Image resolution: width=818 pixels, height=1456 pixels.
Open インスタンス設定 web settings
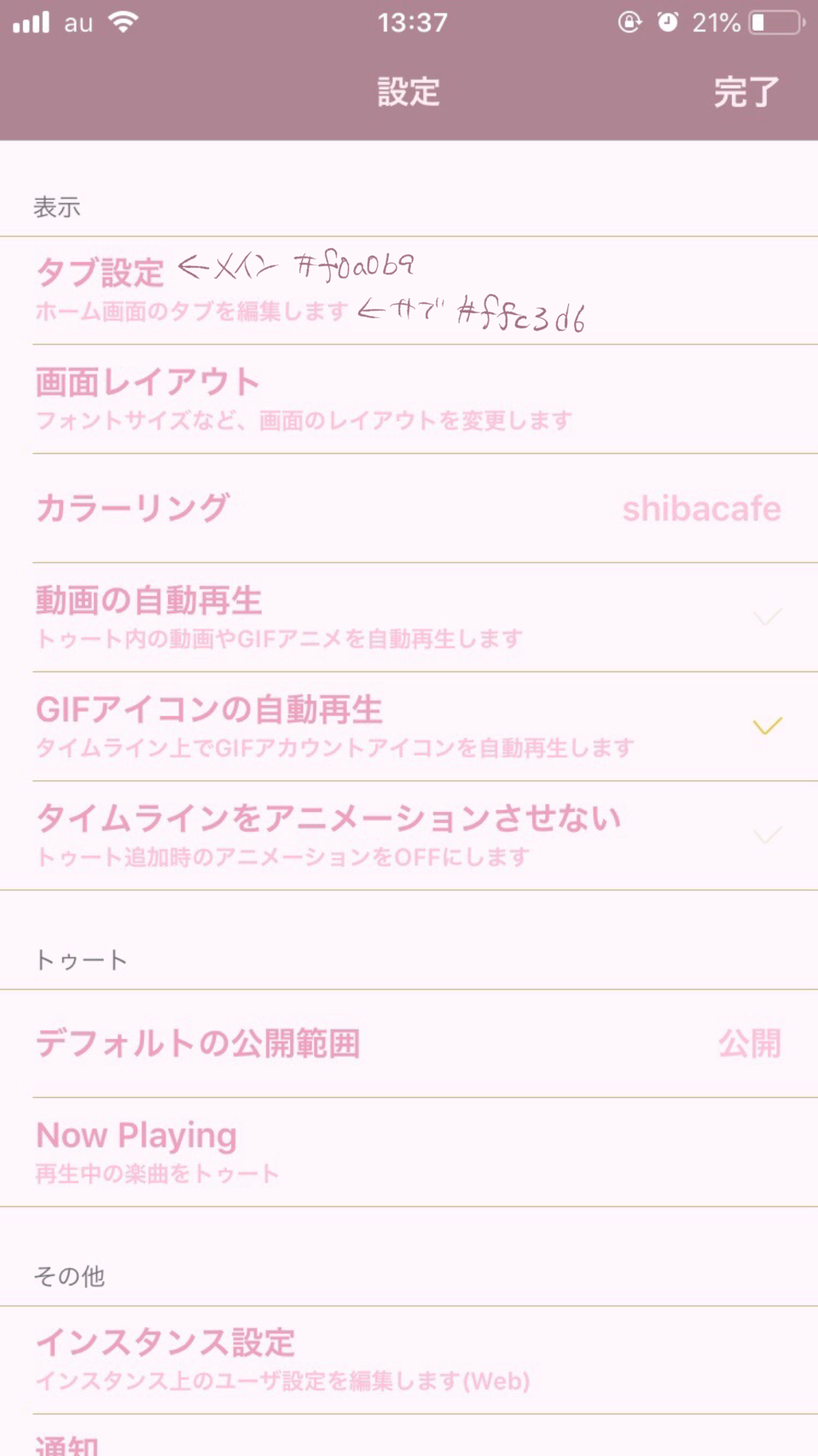(x=409, y=1360)
